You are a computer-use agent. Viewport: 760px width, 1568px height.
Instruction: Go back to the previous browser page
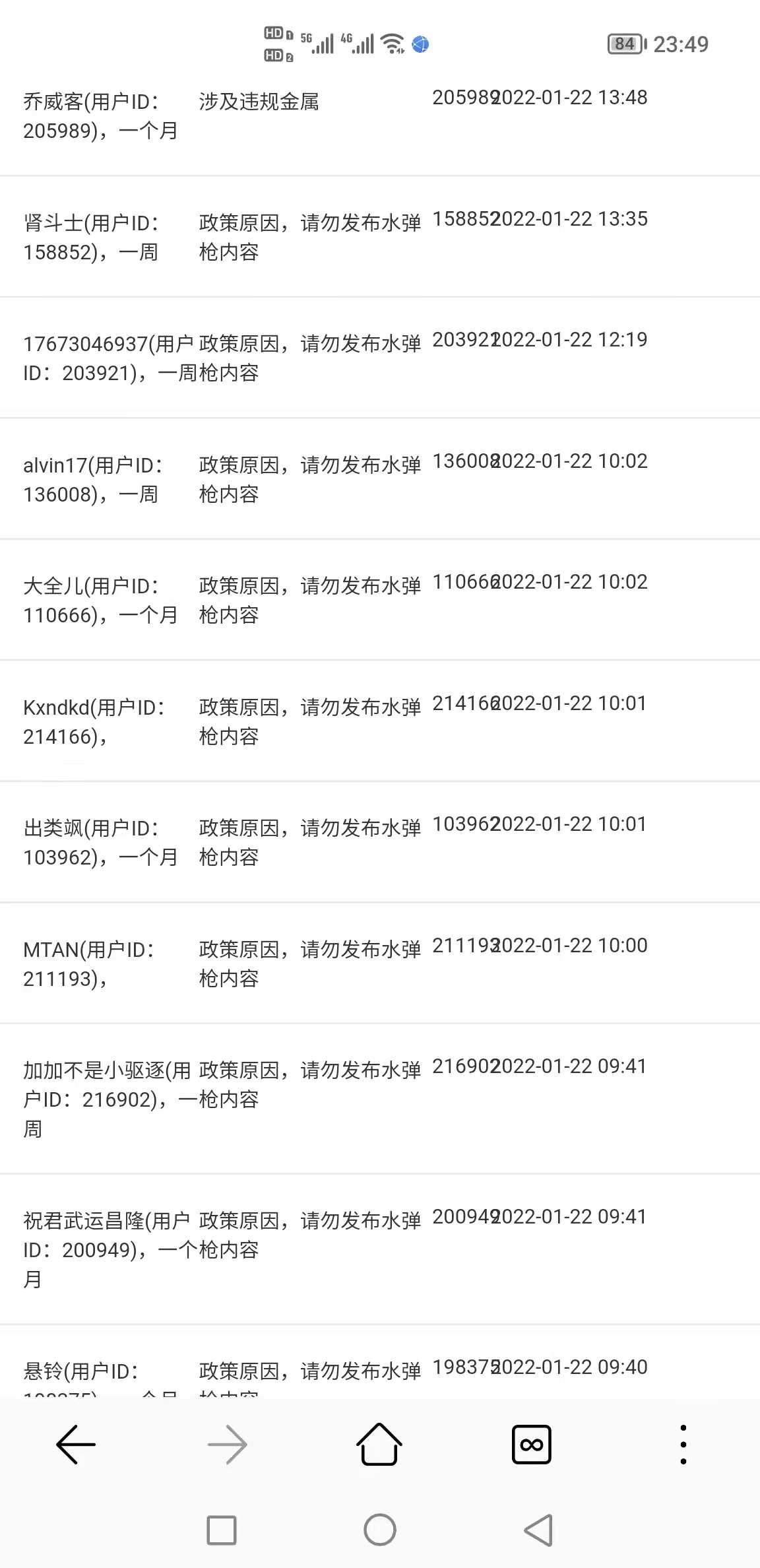click(76, 1444)
